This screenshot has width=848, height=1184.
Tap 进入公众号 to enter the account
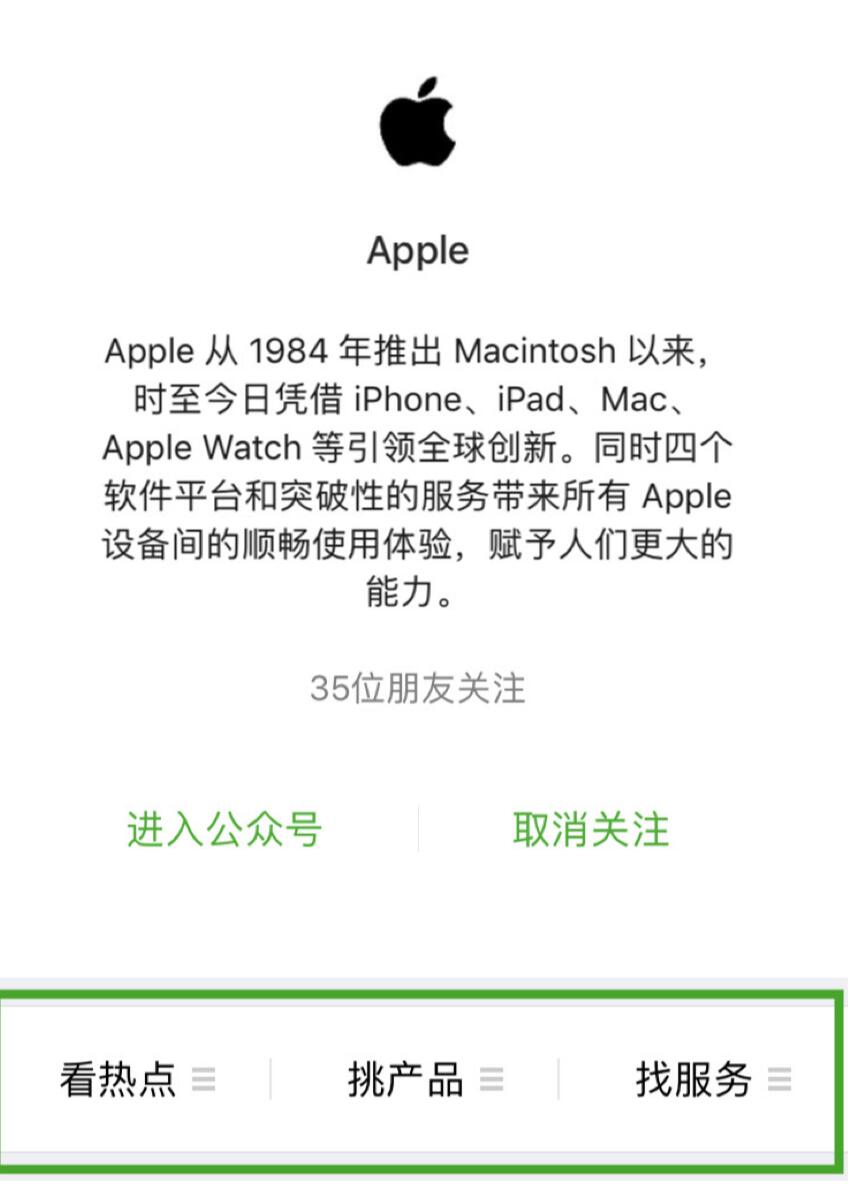[222, 827]
